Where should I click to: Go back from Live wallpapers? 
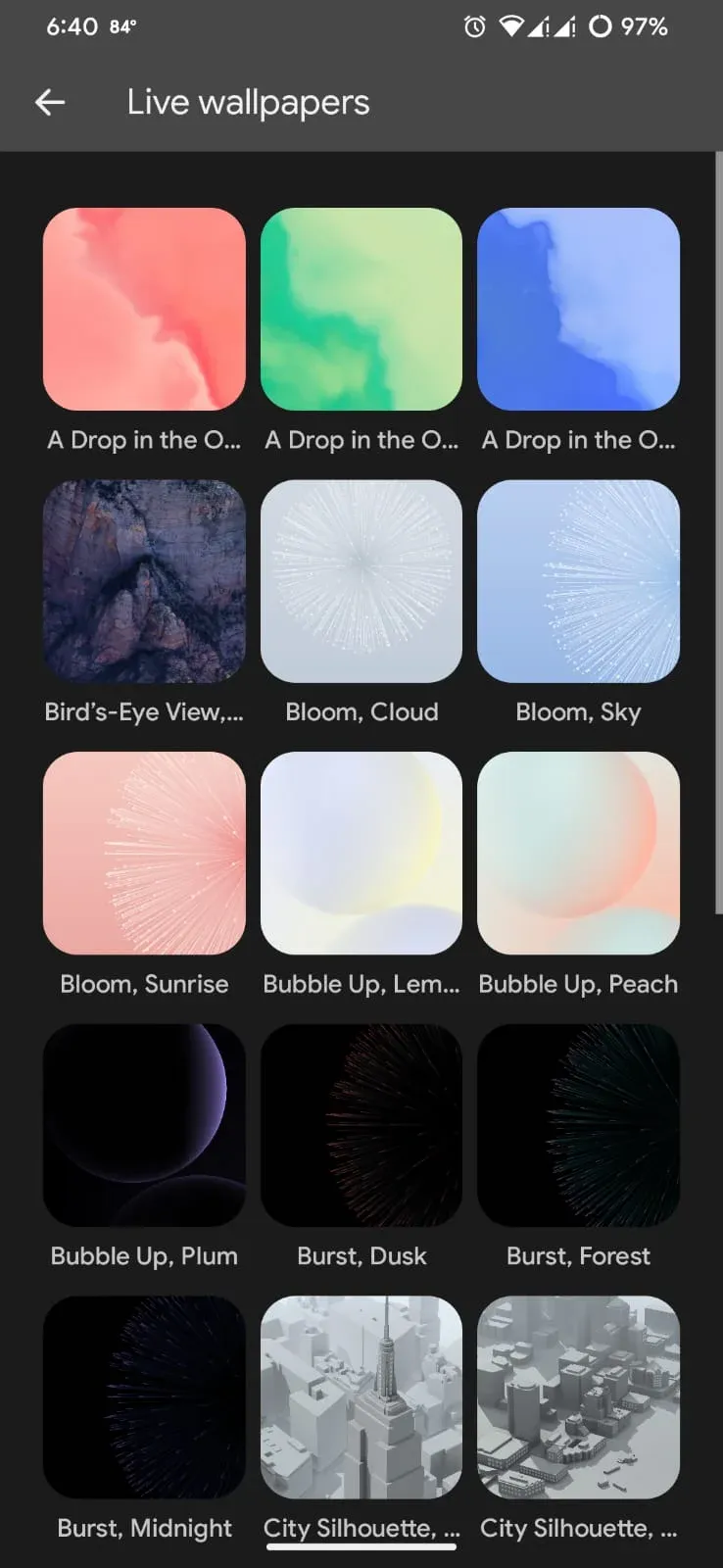tap(50, 102)
